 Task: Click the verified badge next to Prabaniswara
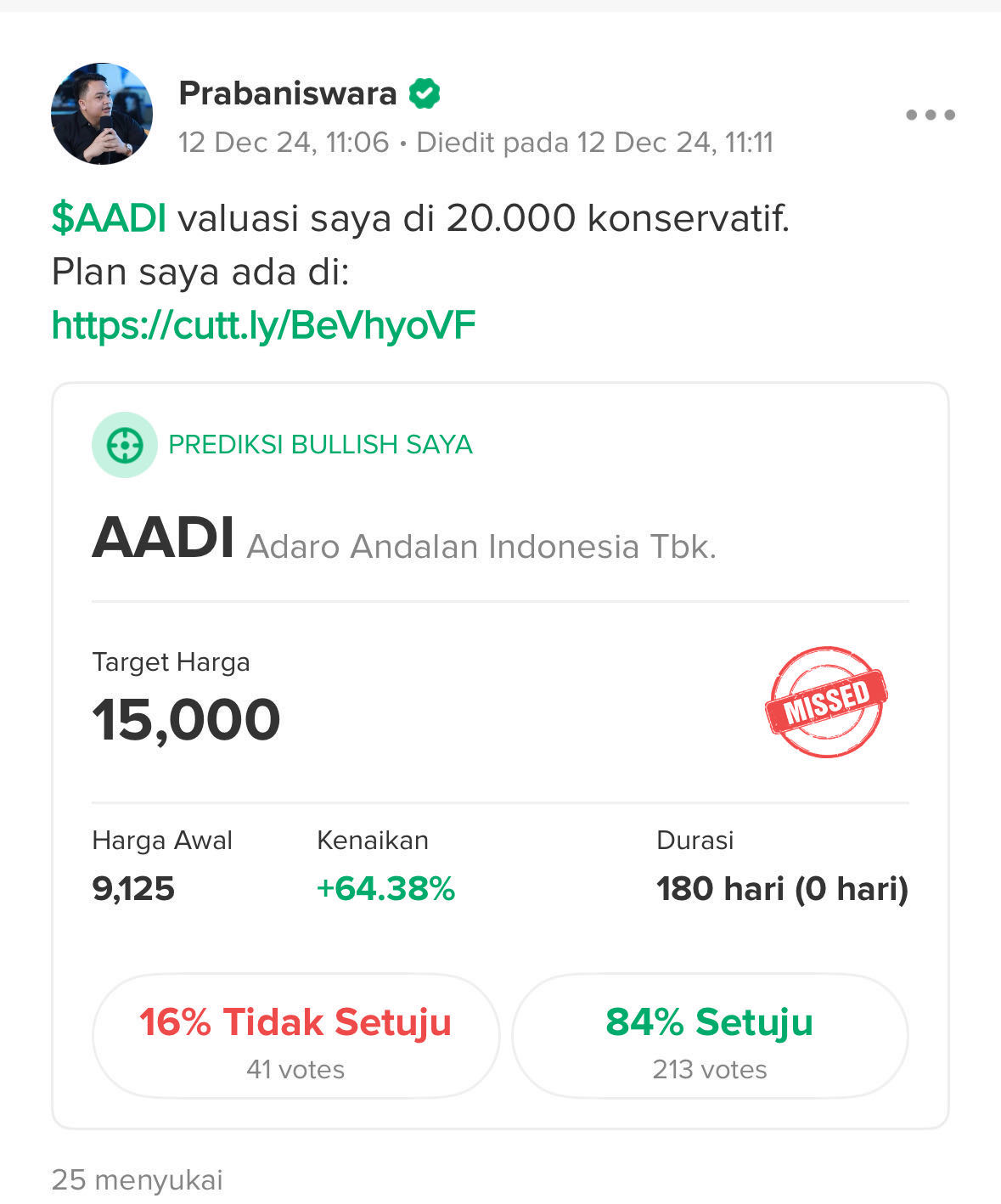(425, 94)
